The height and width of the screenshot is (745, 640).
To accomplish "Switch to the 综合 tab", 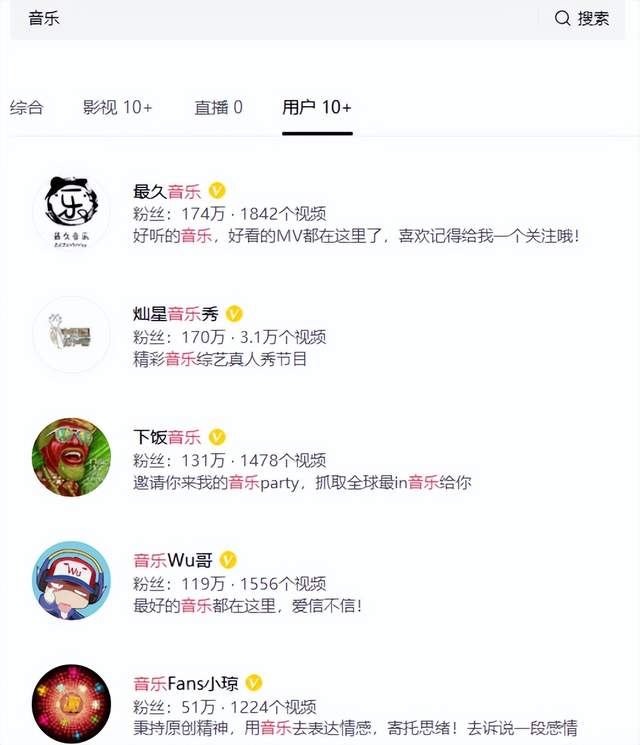I will point(27,107).
